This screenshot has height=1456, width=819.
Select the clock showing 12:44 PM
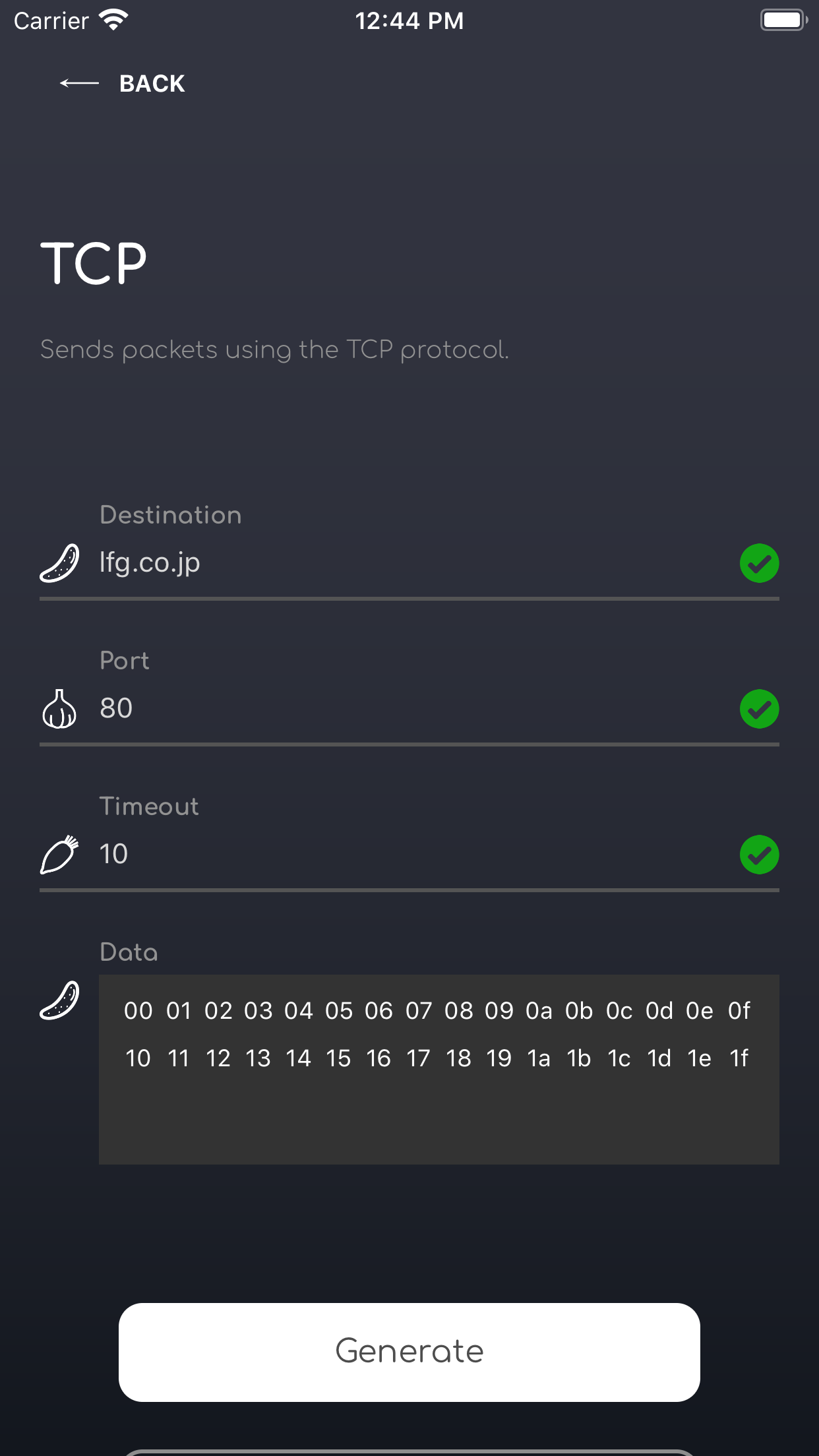(x=409, y=20)
